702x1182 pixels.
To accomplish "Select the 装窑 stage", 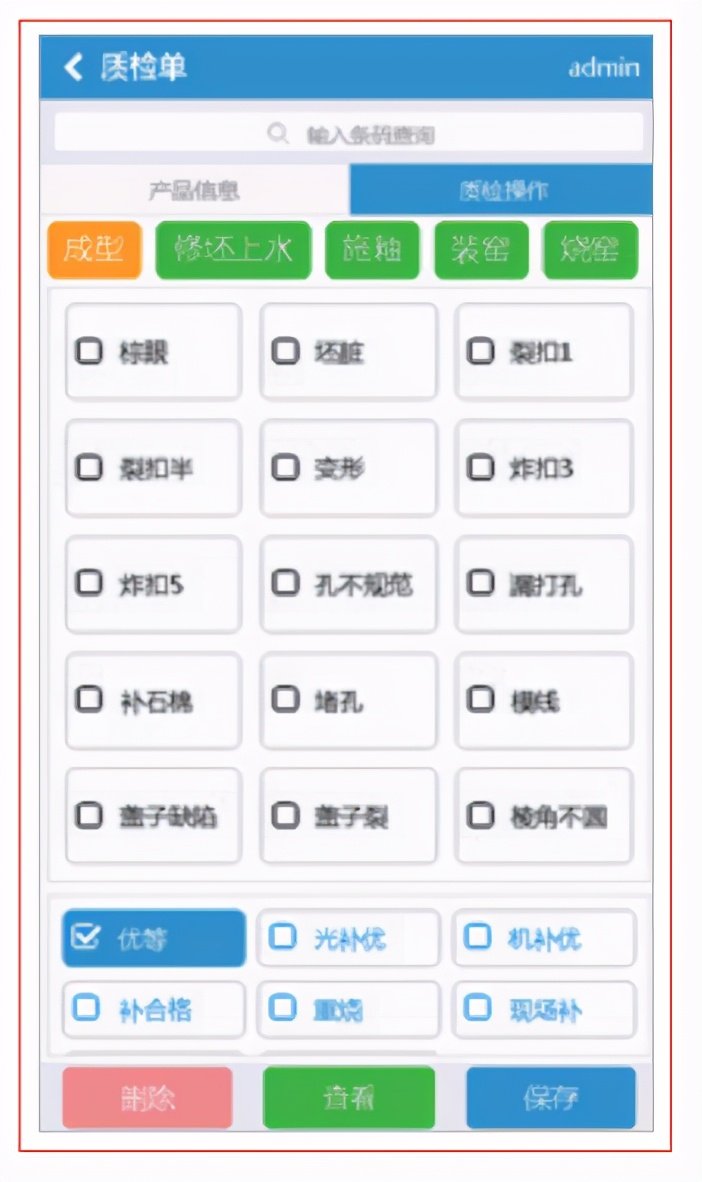I will pyautogui.click(x=481, y=250).
